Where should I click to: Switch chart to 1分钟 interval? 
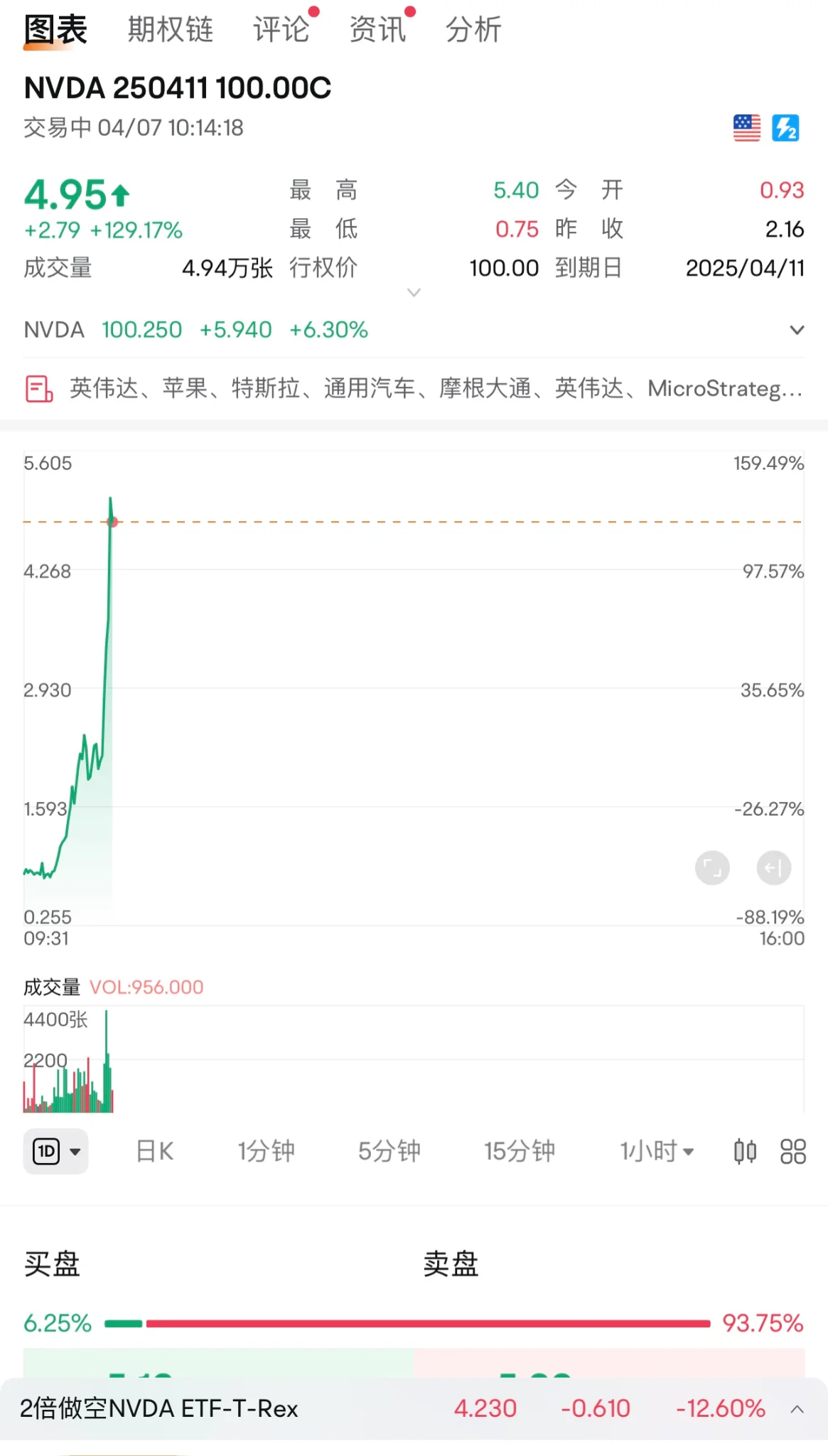click(x=266, y=1151)
